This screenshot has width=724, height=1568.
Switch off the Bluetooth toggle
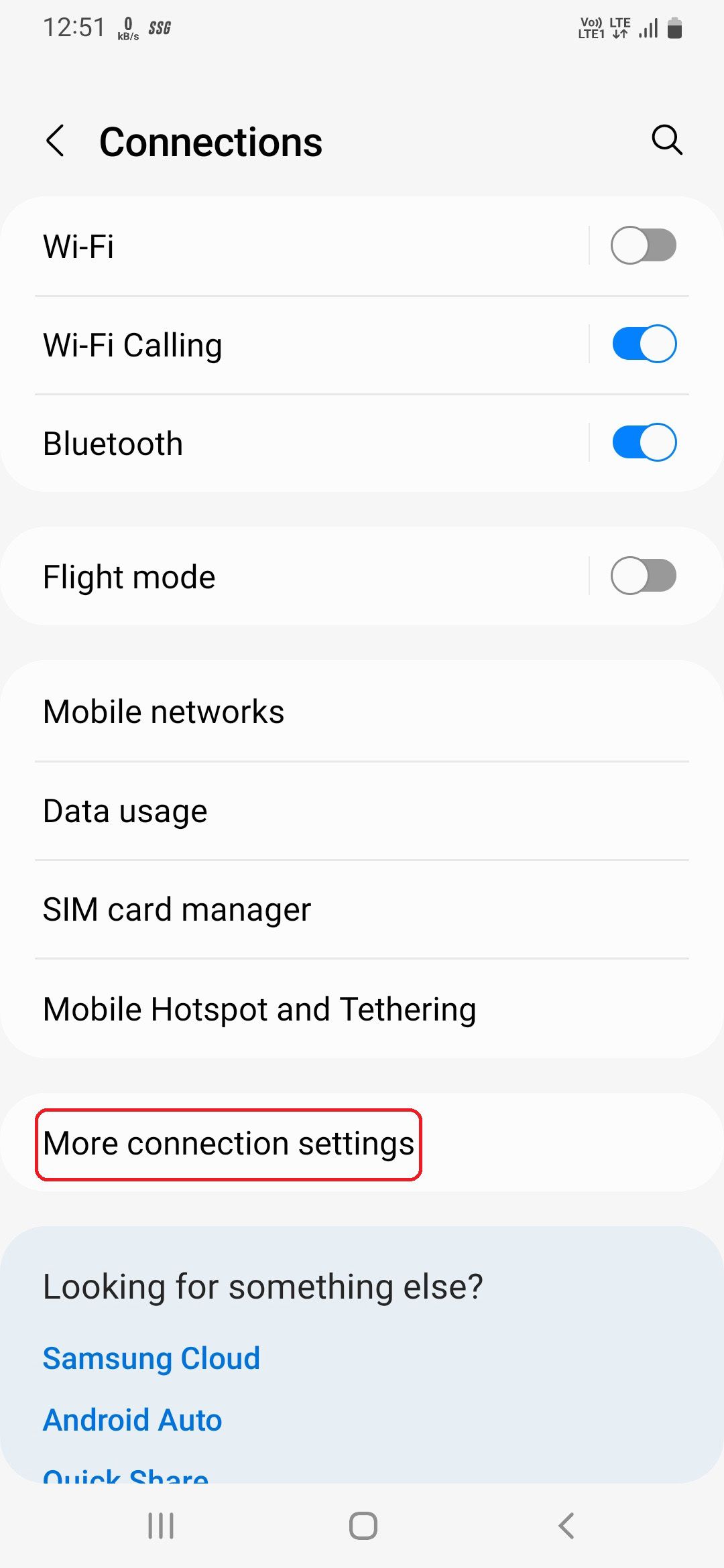[643, 443]
